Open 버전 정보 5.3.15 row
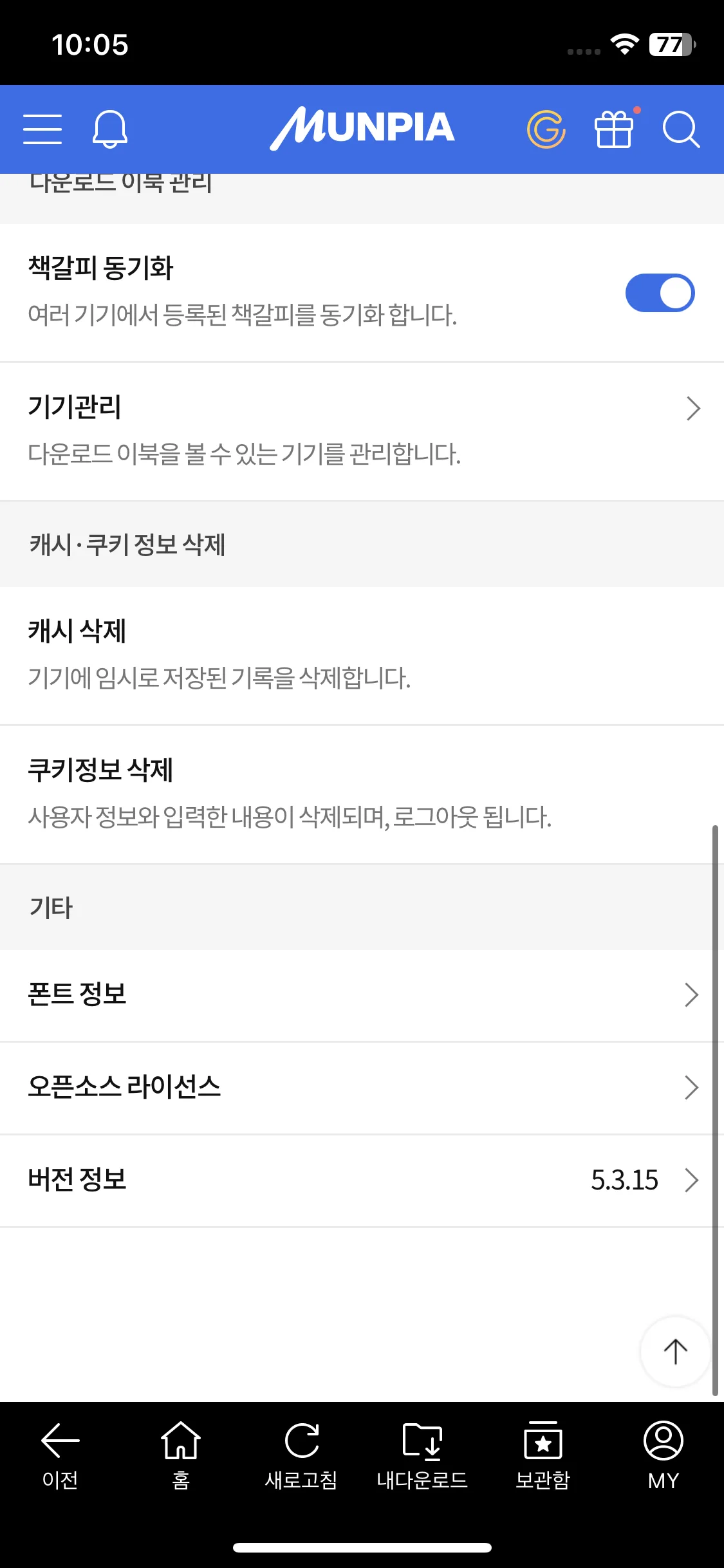The width and height of the screenshot is (724, 1568). point(362,1181)
